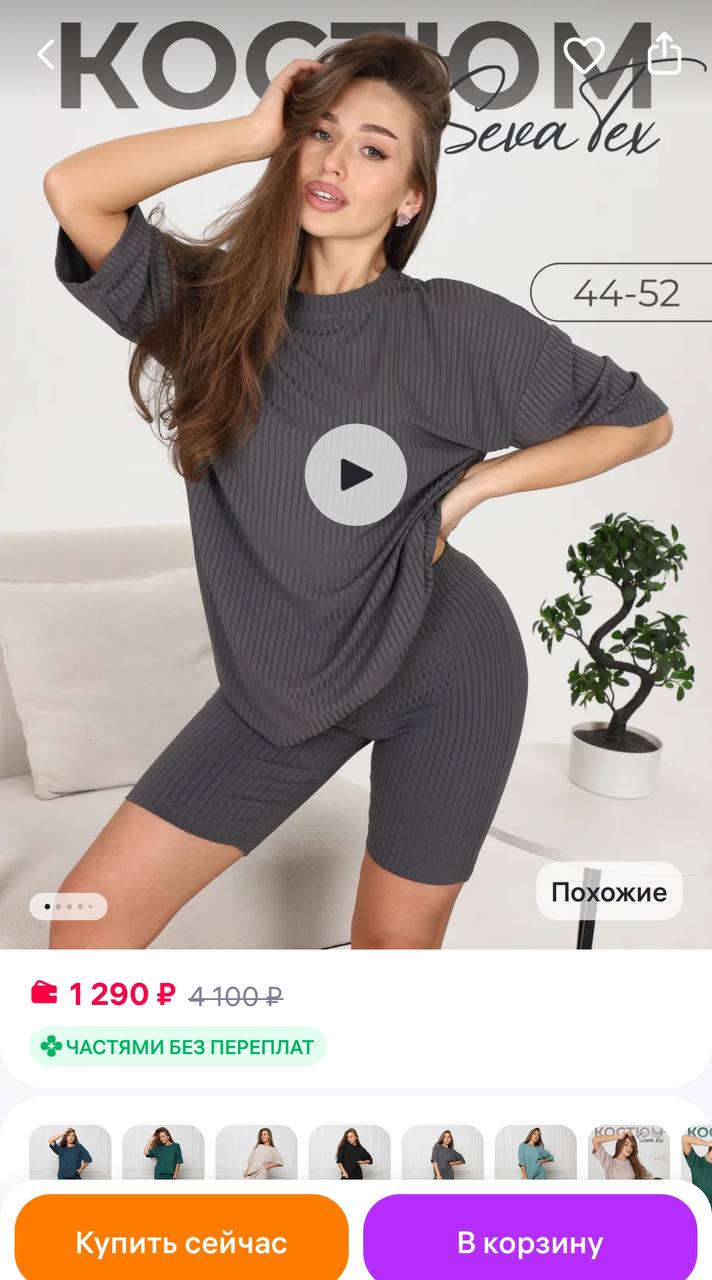Share this product
Viewport: 712px width, 1280px height.
pos(665,54)
